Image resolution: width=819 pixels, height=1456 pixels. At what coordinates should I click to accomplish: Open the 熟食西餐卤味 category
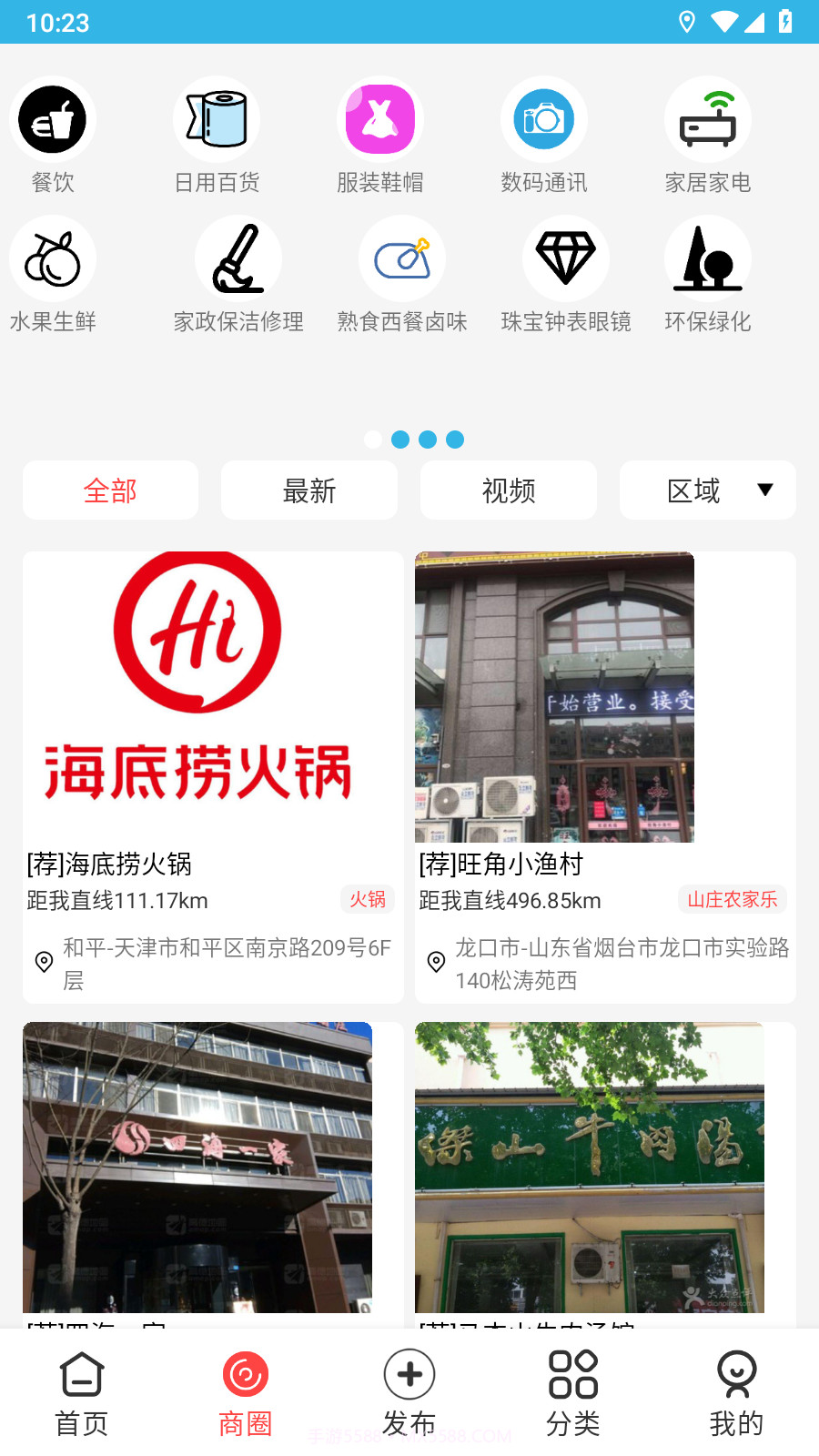point(401,258)
